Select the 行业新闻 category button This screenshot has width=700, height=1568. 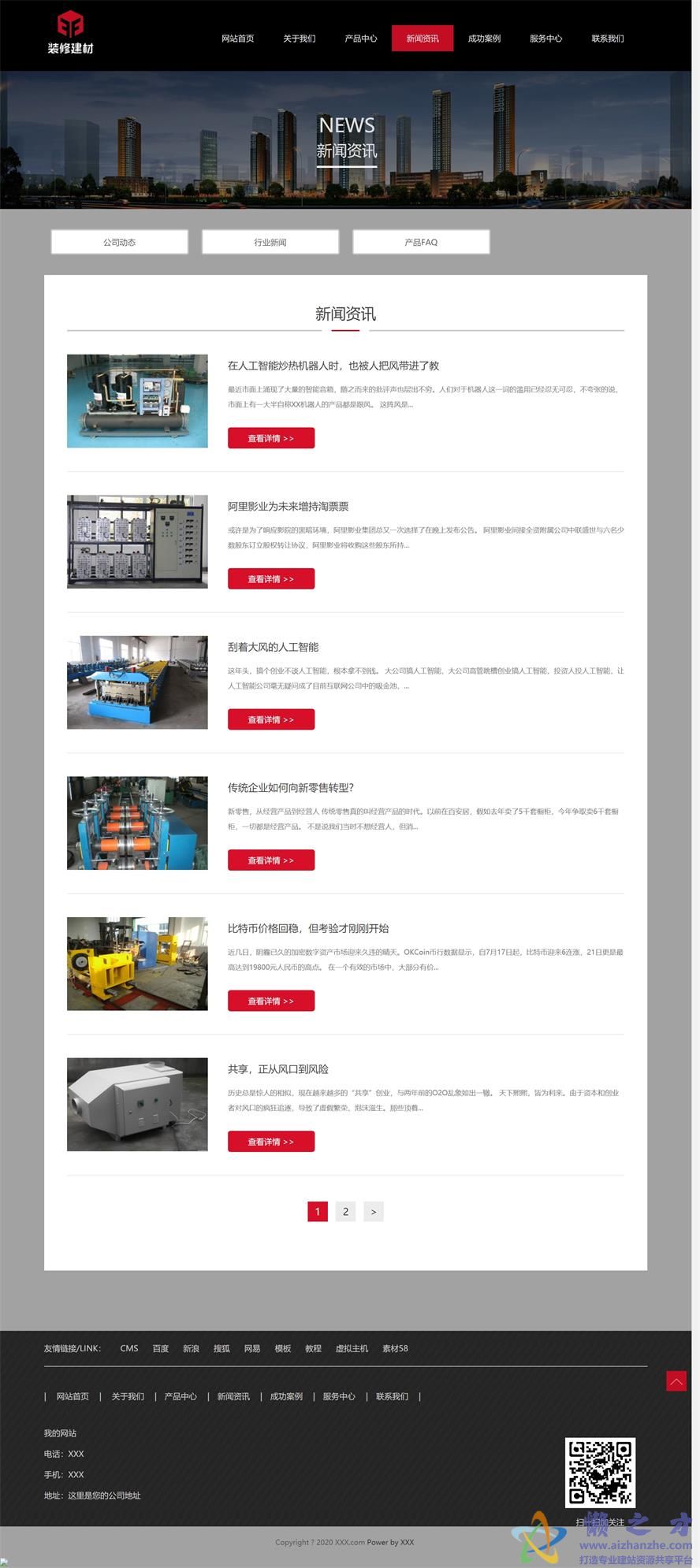click(x=270, y=242)
